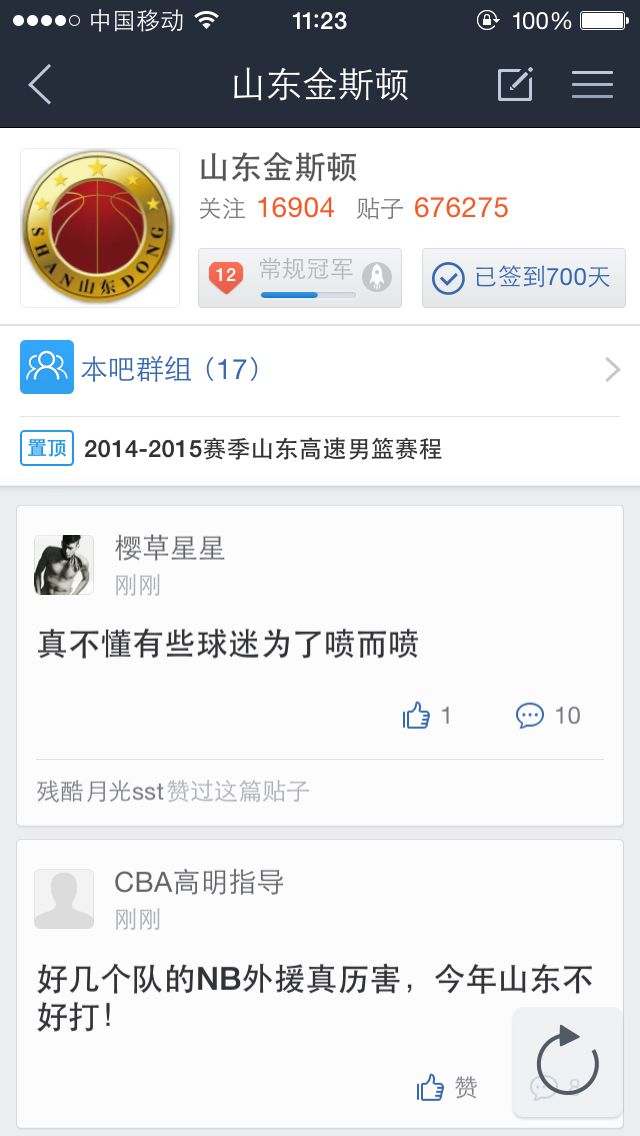Open the hamburger menu in the top bar
This screenshot has height=1136, width=640.
coord(592,85)
